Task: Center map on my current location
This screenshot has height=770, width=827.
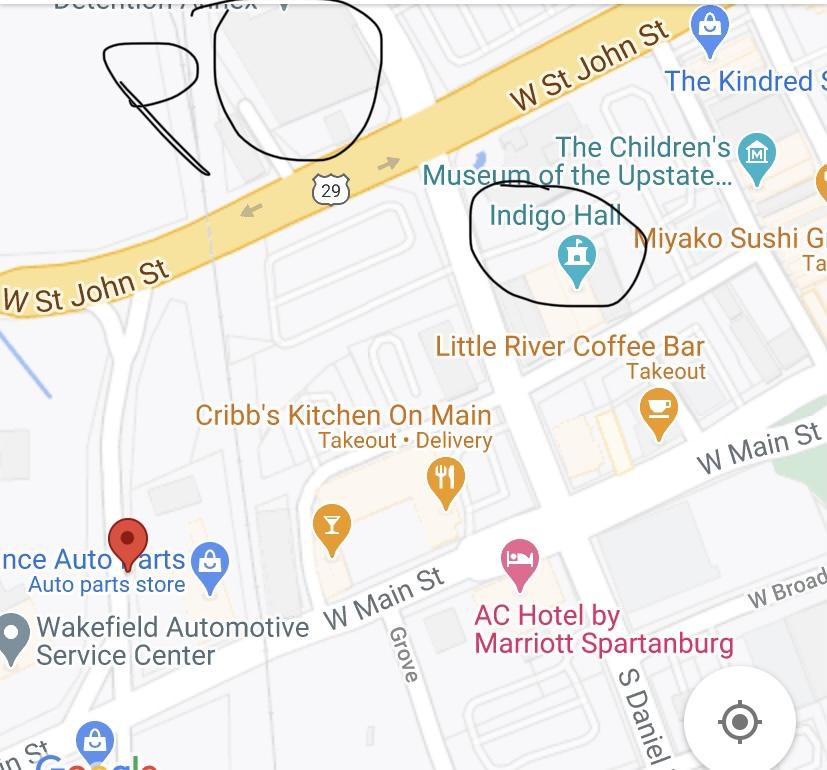Action: tap(740, 721)
